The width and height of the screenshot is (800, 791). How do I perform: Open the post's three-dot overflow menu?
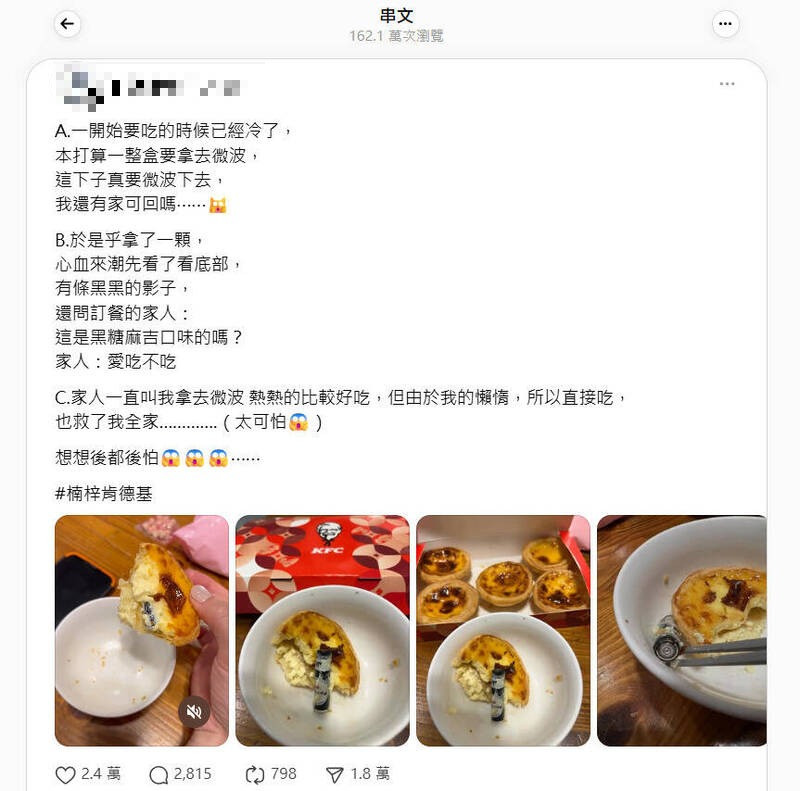pyautogui.click(x=727, y=84)
